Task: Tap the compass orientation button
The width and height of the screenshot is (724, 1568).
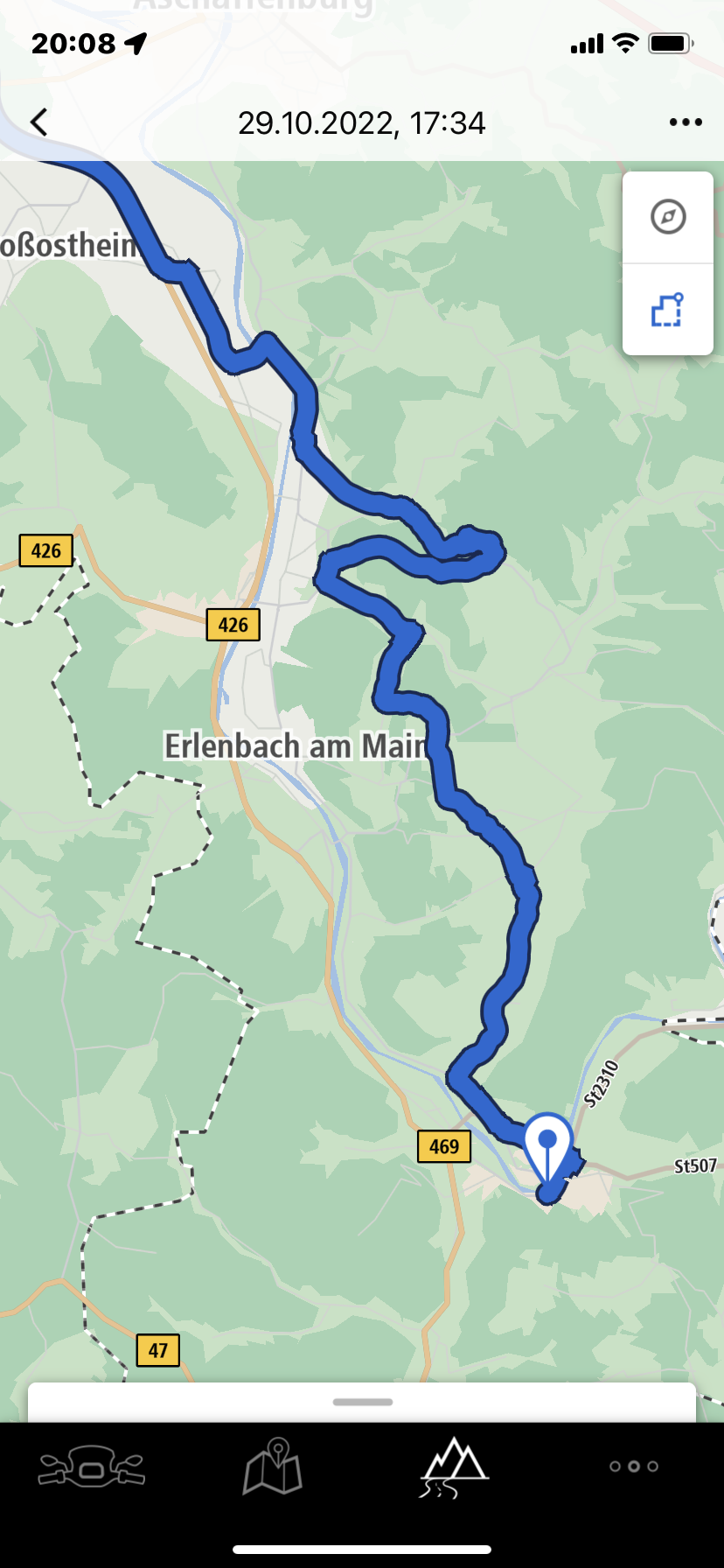Action: click(668, 217)
